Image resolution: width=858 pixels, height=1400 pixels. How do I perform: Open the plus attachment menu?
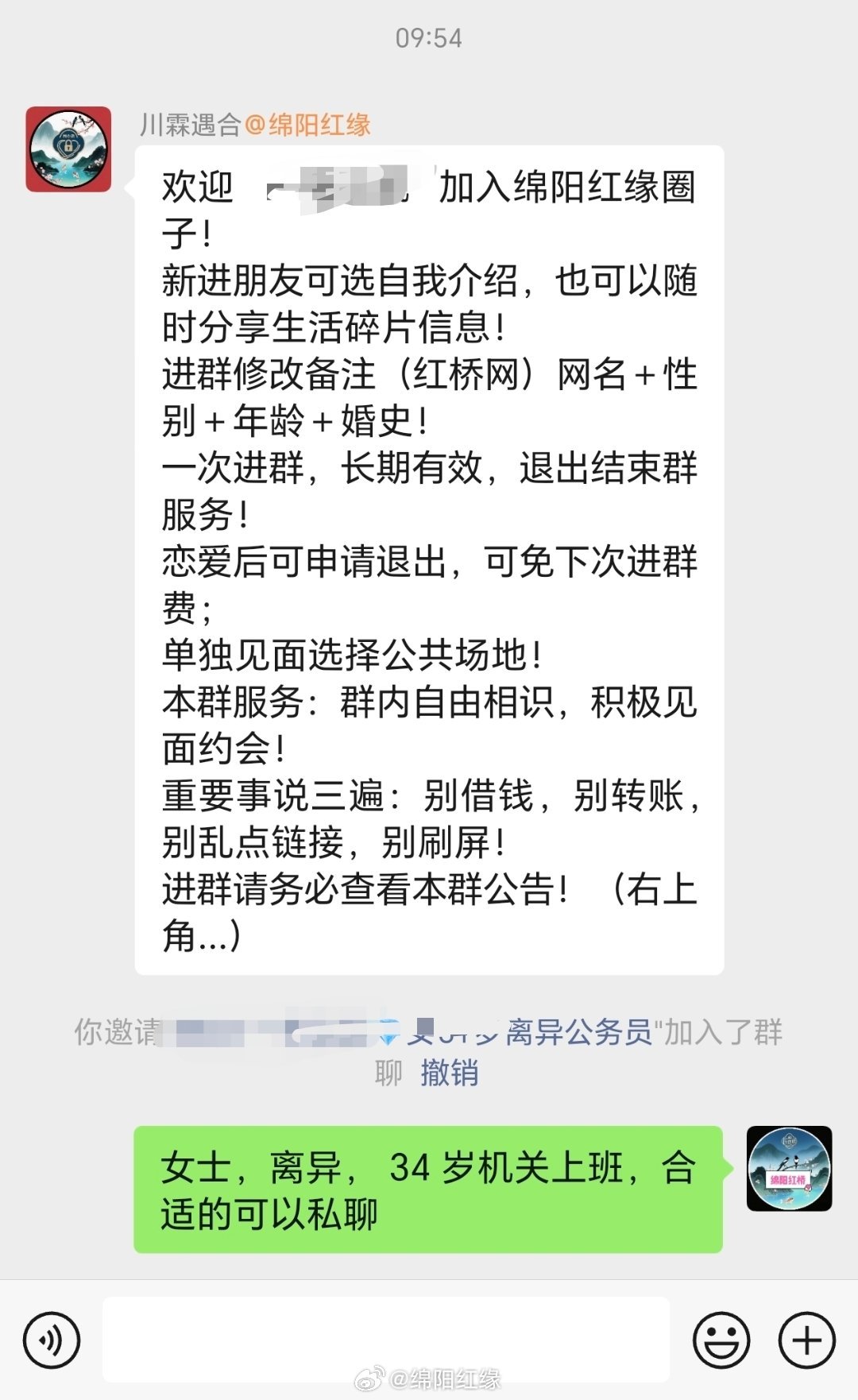coord(806,1340)
